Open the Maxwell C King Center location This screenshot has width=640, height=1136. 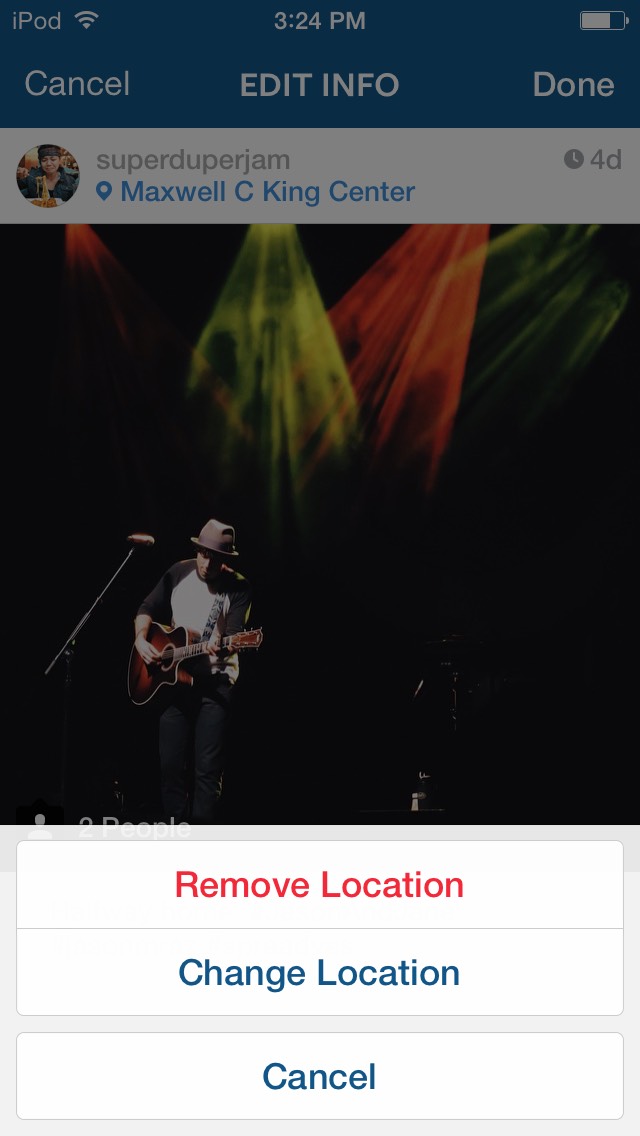tap(266, 191)
